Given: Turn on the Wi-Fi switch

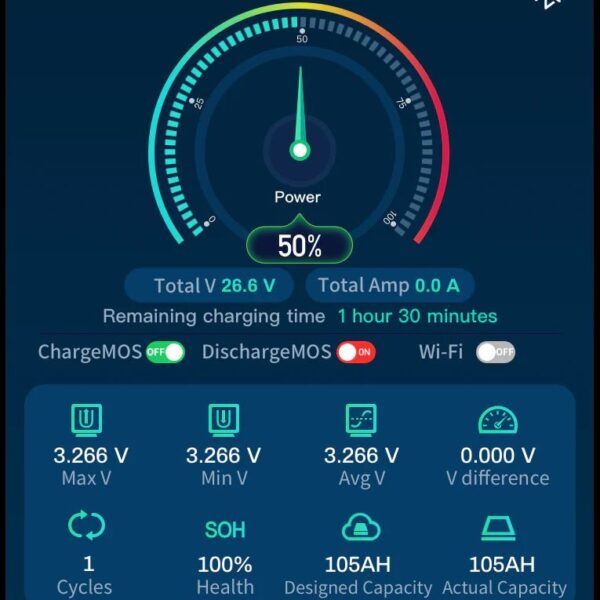Looking at the screenshot, I should pos(495,352).
